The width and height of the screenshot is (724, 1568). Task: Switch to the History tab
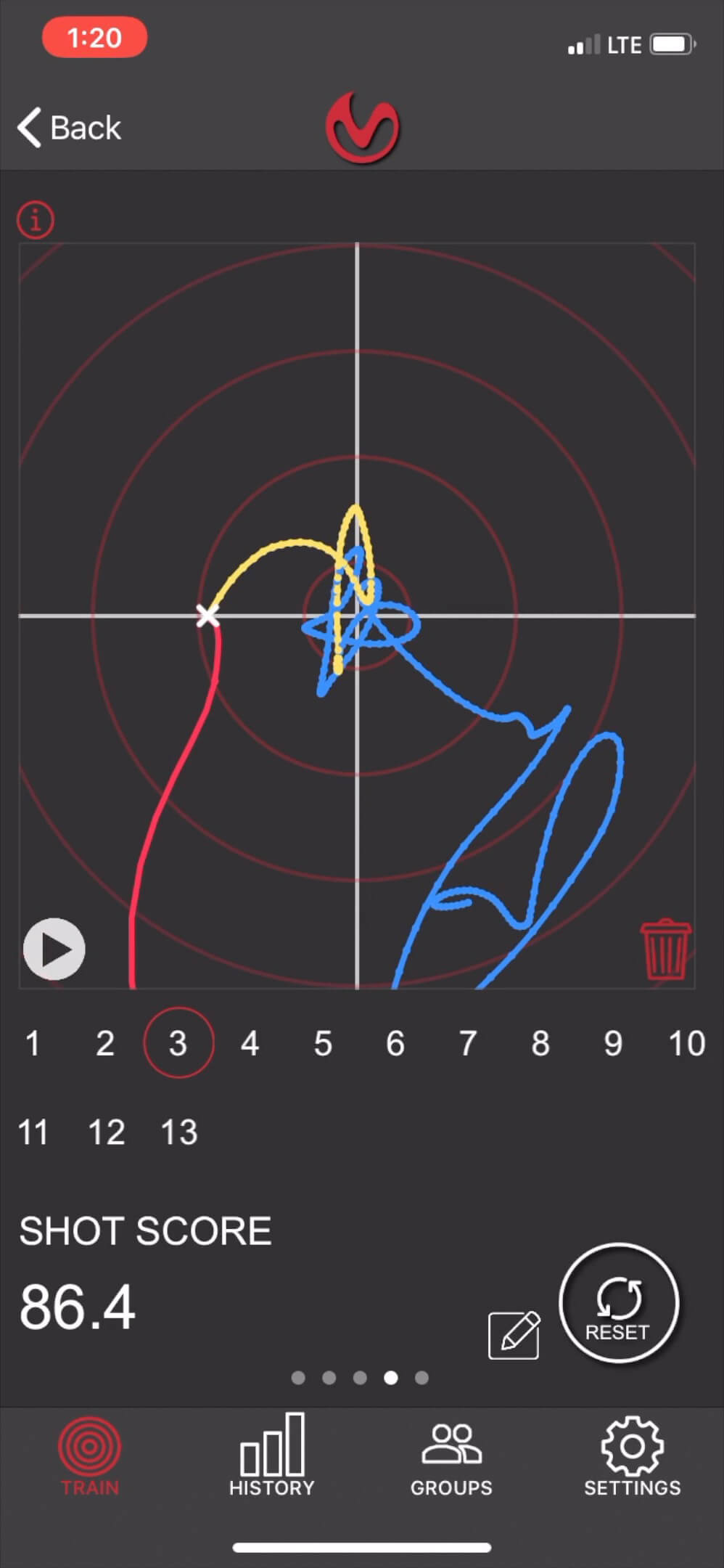(x=272, y=1455)
